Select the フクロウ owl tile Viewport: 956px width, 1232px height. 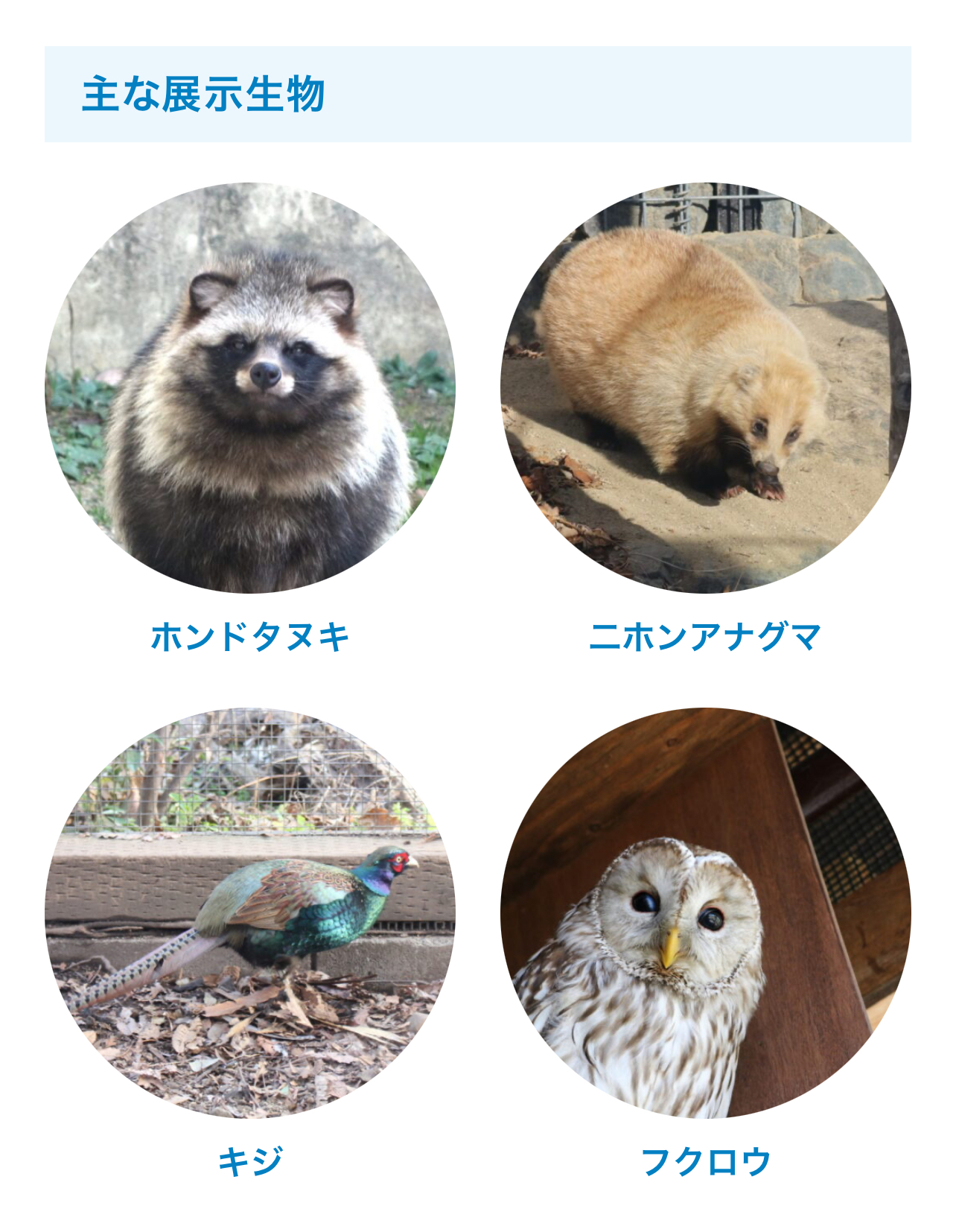point(705,912)
